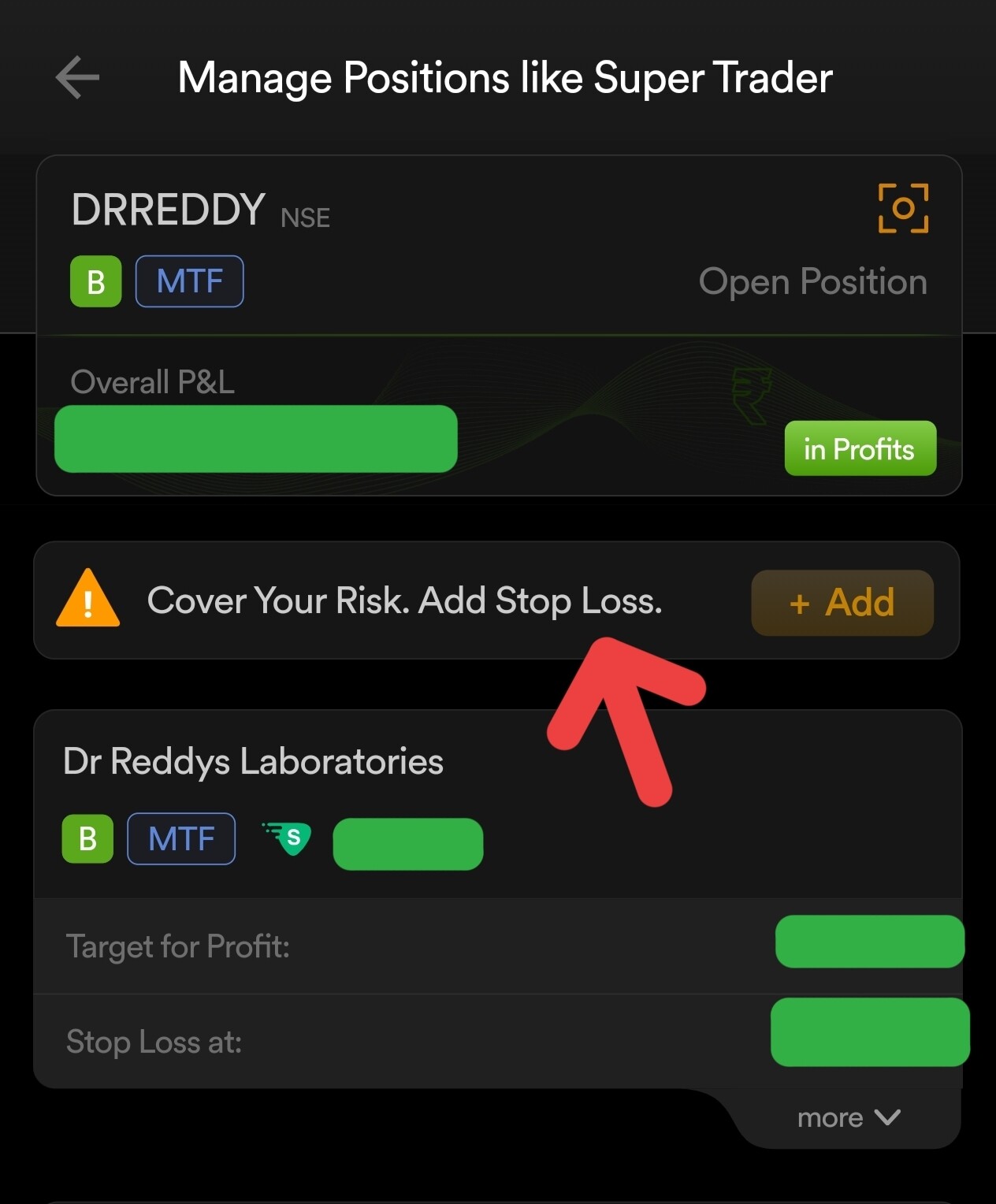Add a stop loss with + Add

(842, 603)
